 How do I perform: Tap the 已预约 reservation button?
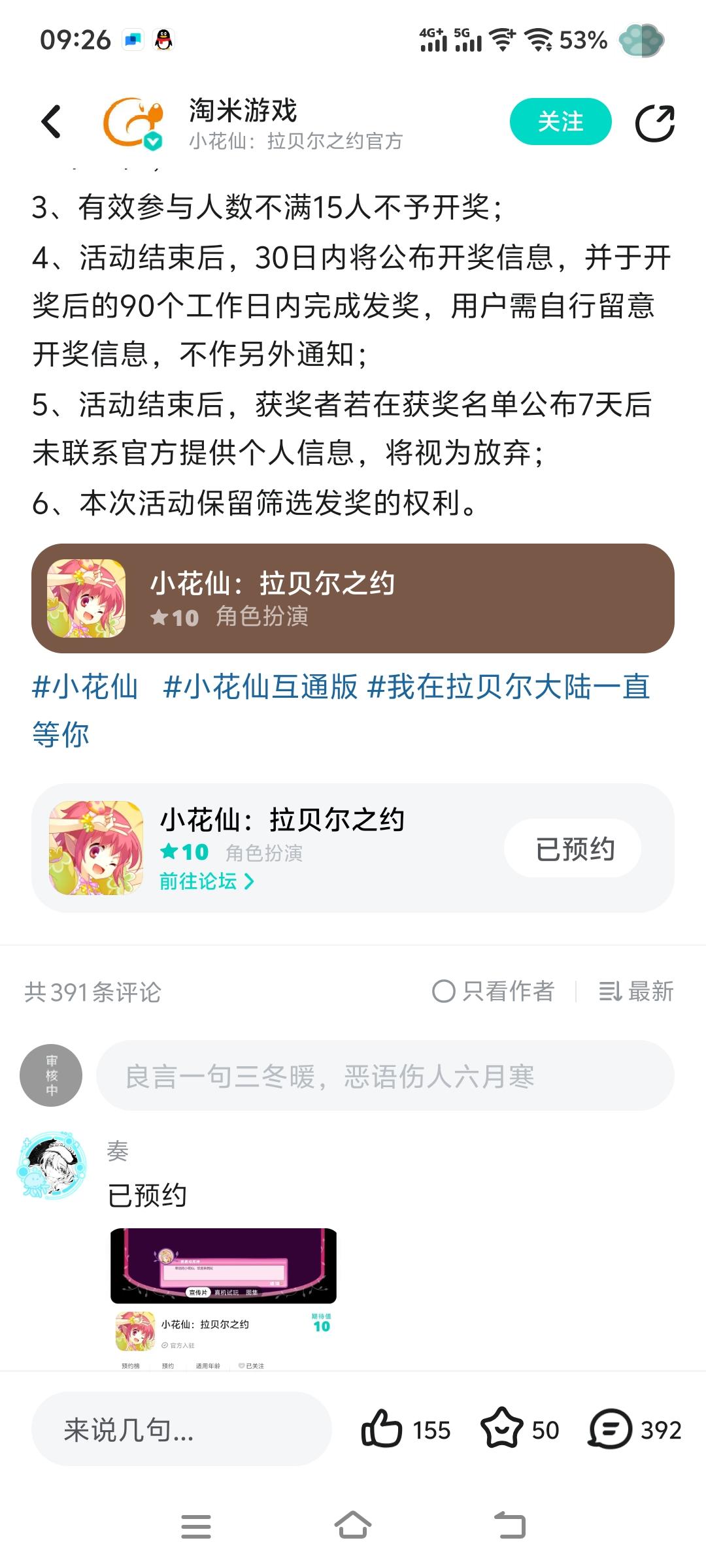572,848
